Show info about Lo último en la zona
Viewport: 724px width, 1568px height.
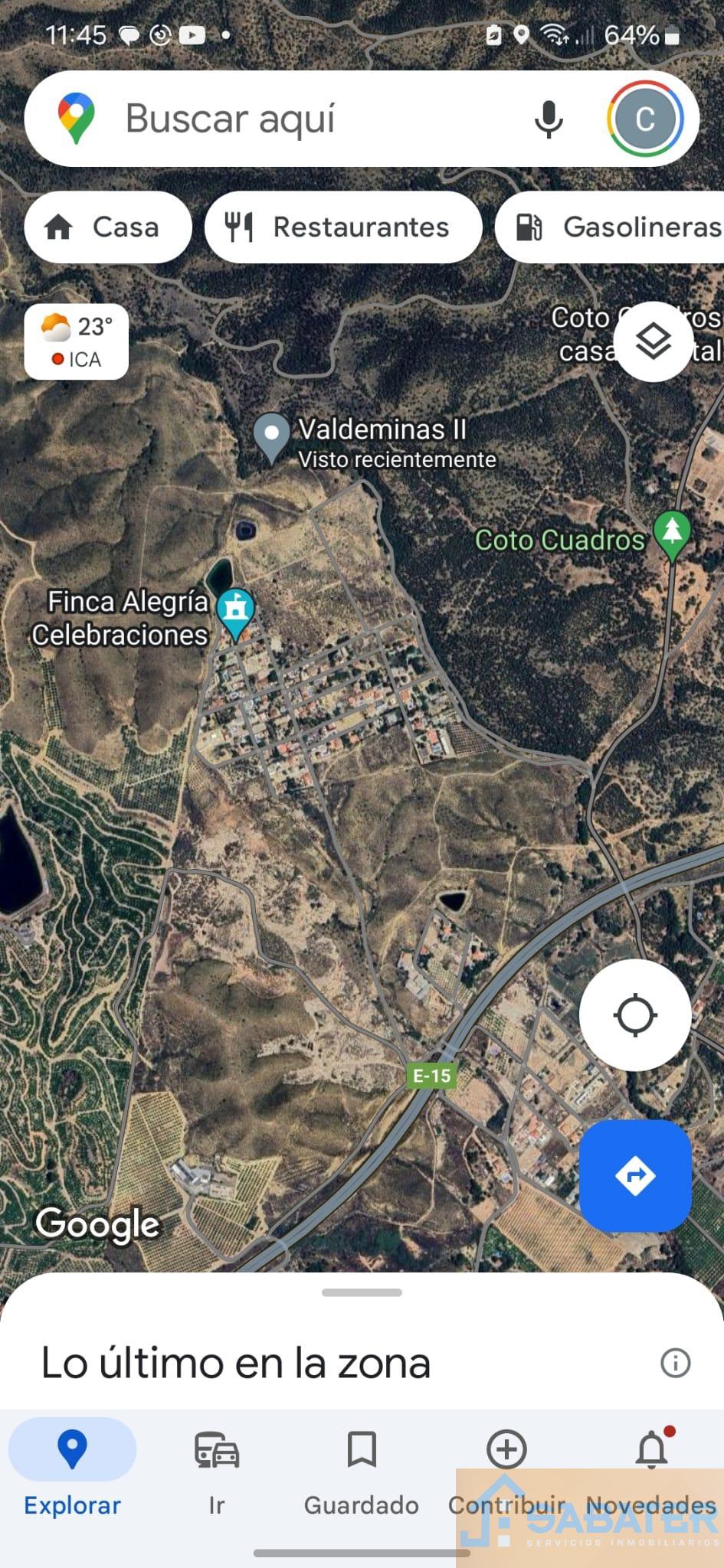pos(675,1363)
